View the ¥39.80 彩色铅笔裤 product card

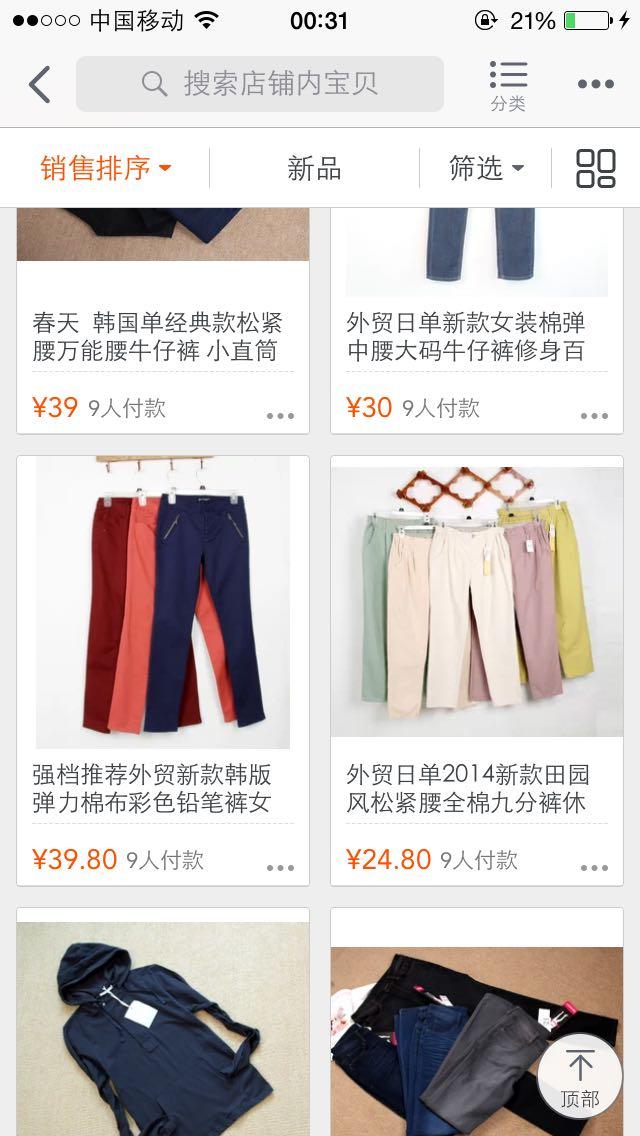coord(163,670)
